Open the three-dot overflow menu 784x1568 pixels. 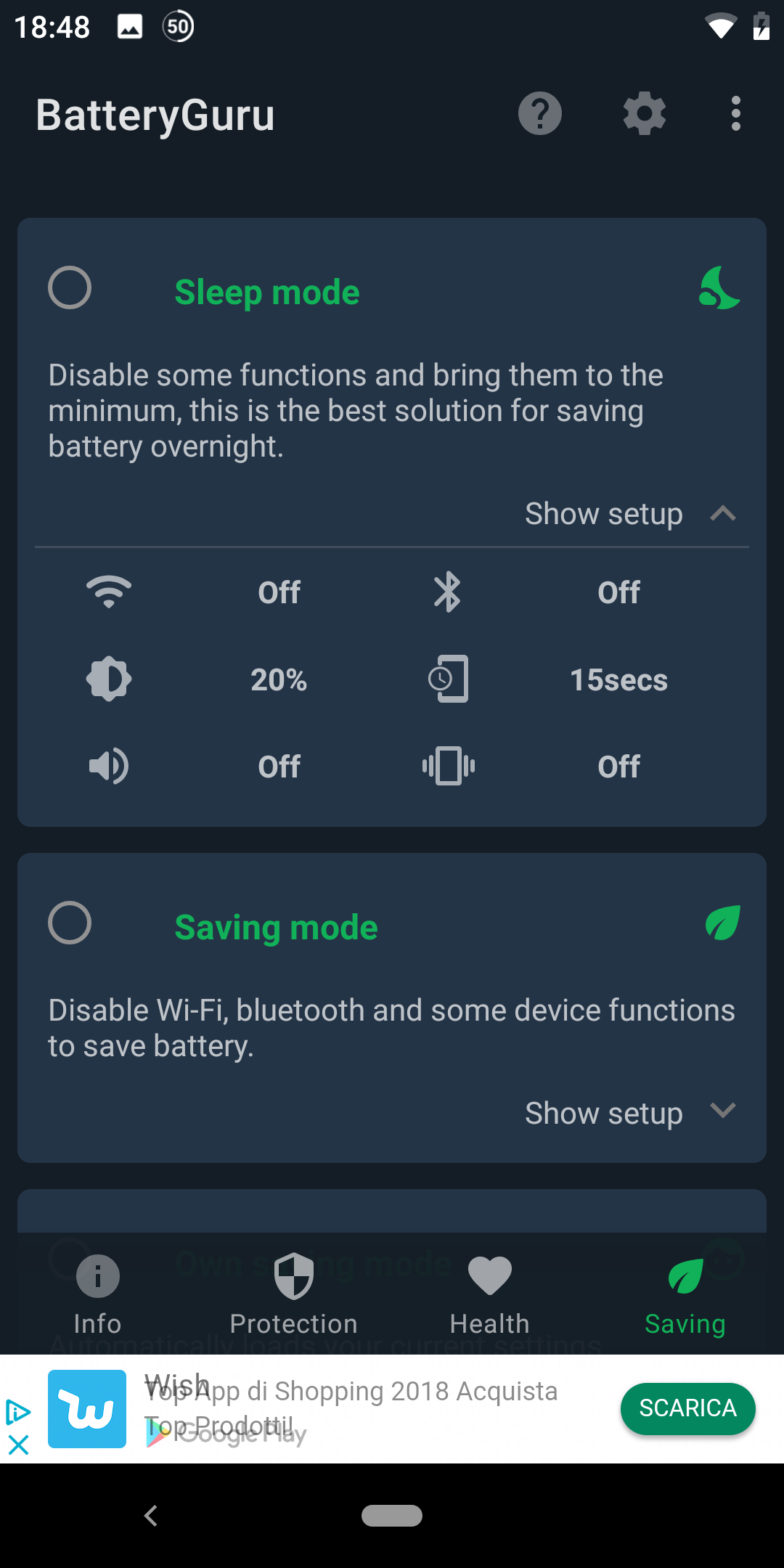[x=736, y=114]
